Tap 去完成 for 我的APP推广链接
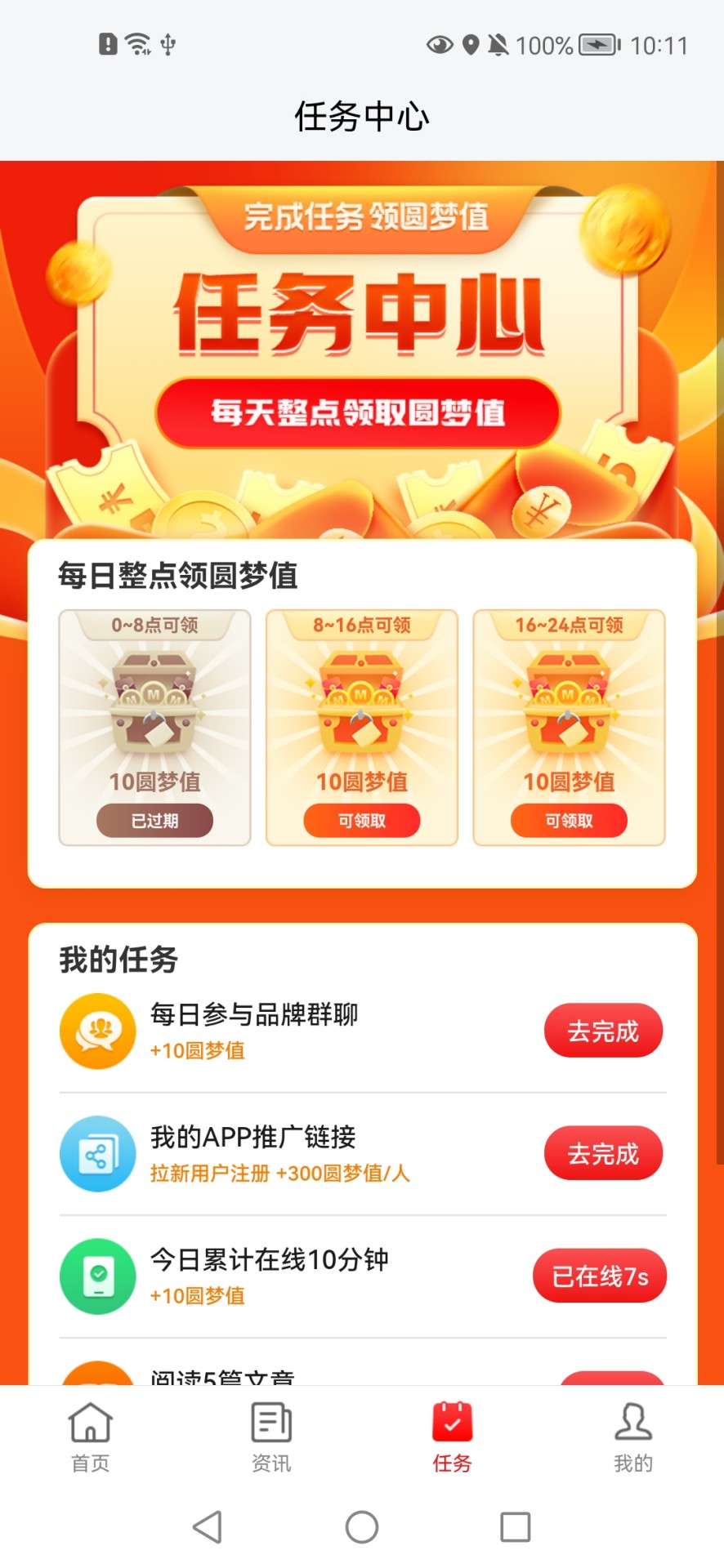Screen dimensions: 724x1568 tap(603, 1153)
